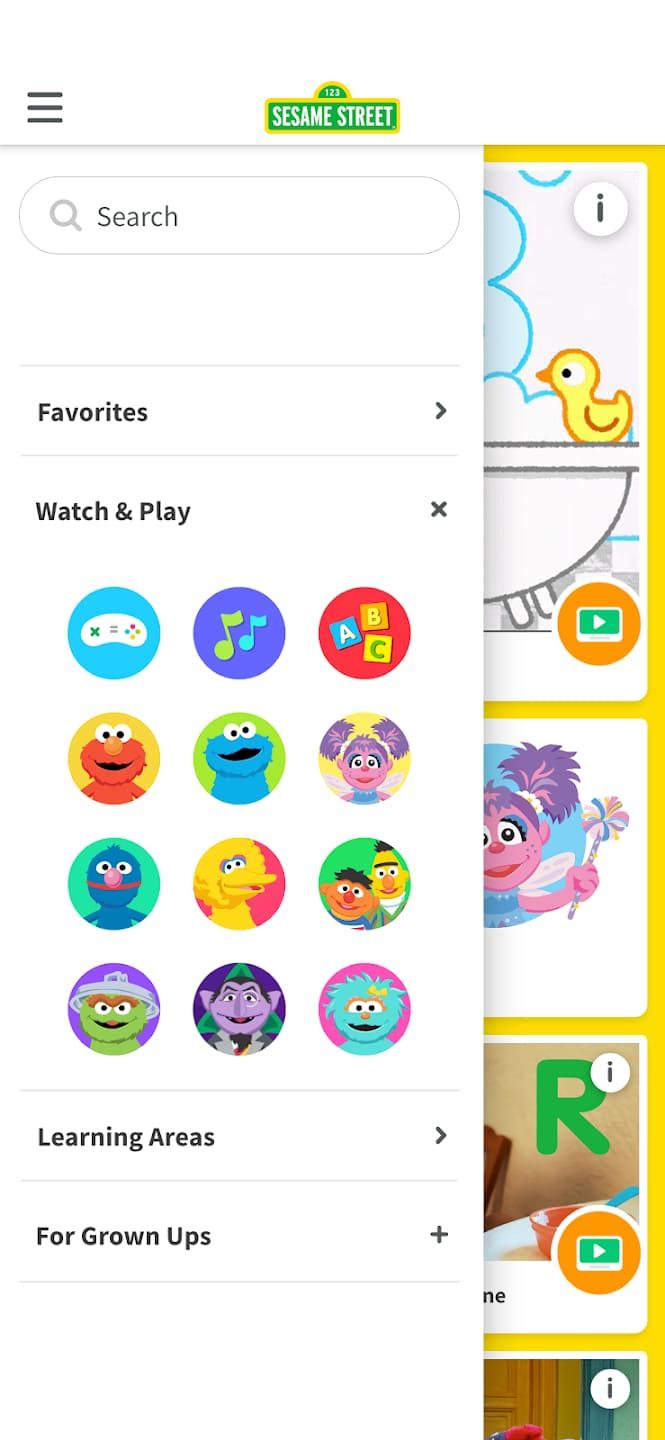Select the Elmo character icon

click(114, 758)
